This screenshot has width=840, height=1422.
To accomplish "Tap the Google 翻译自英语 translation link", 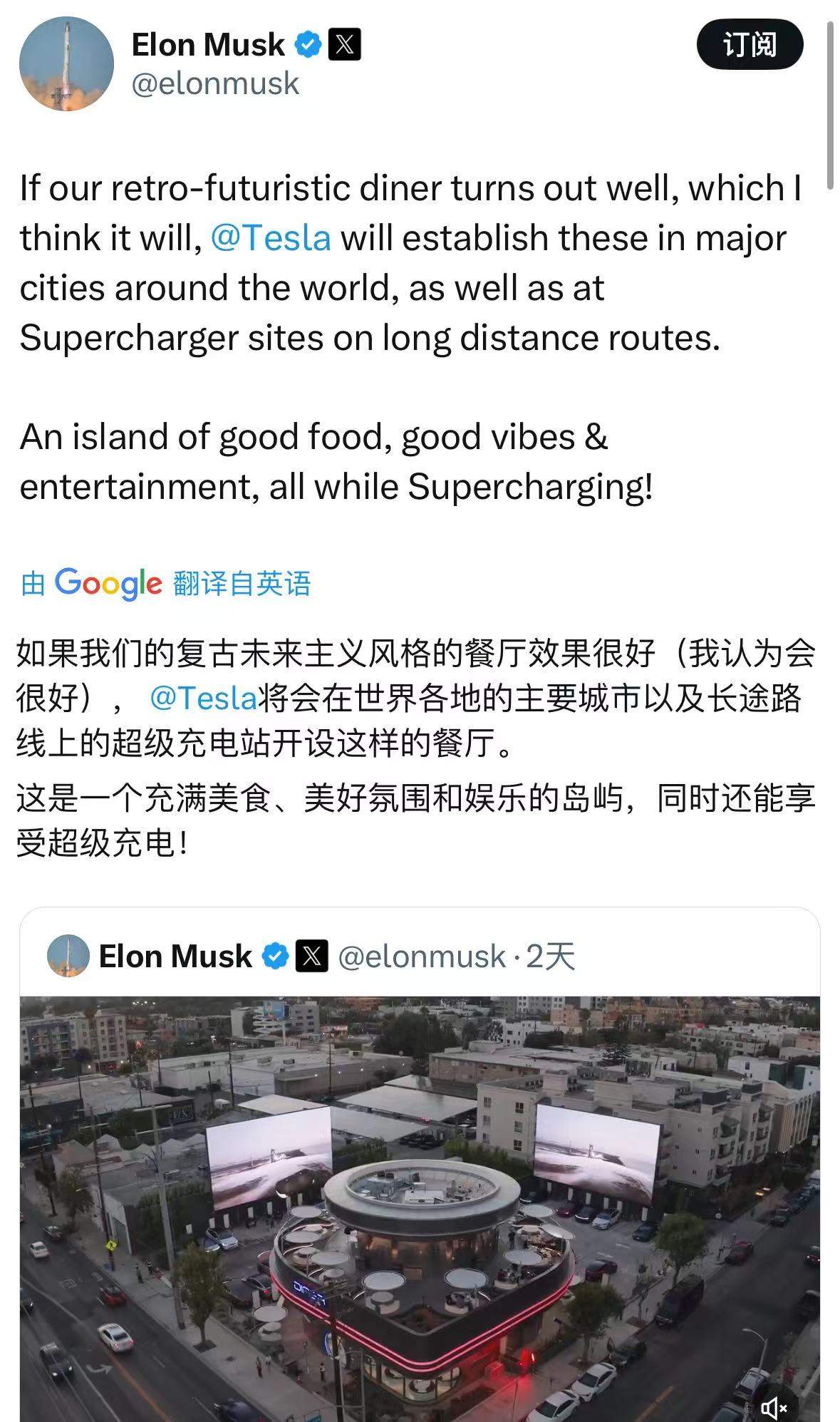I will tap(165, 583).
